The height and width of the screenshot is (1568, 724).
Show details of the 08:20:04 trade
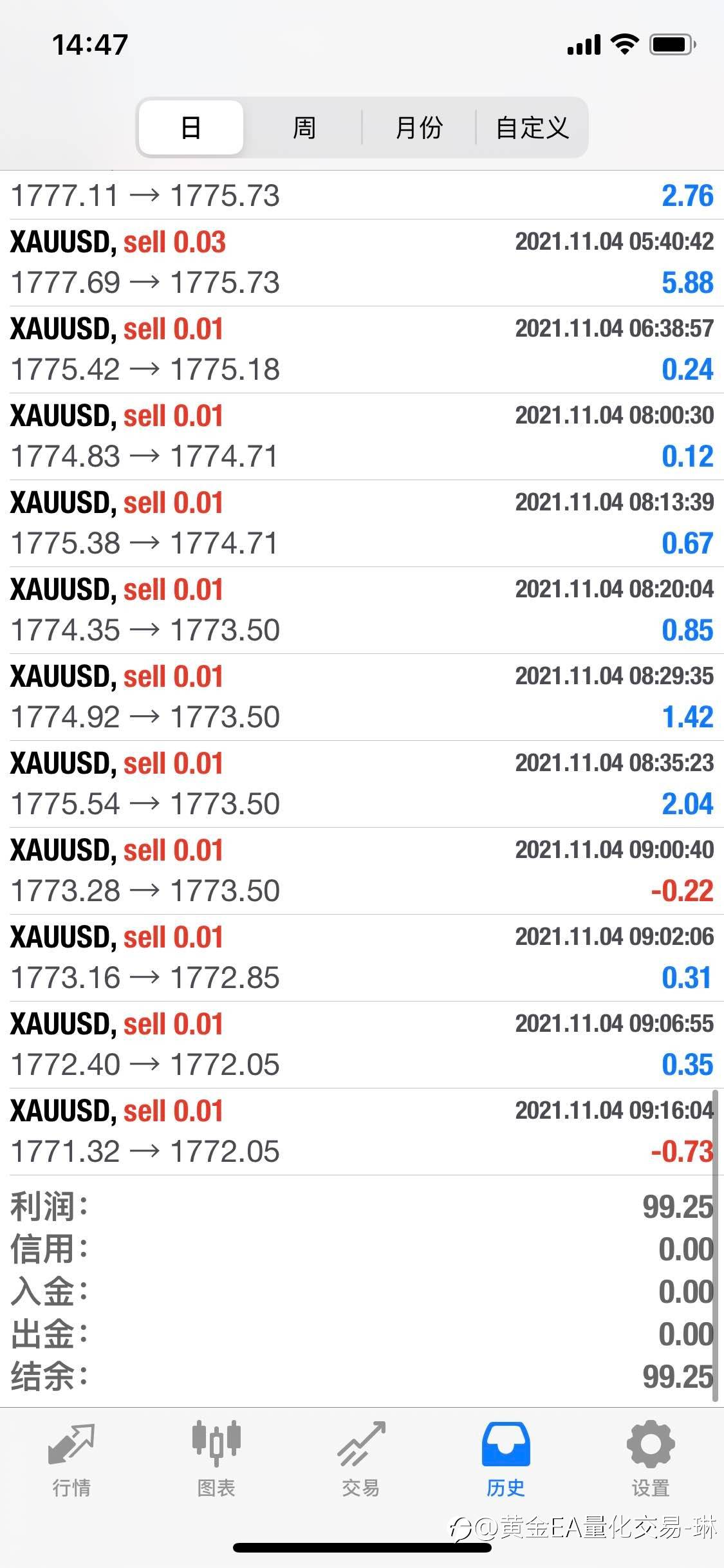pos(362,610)
